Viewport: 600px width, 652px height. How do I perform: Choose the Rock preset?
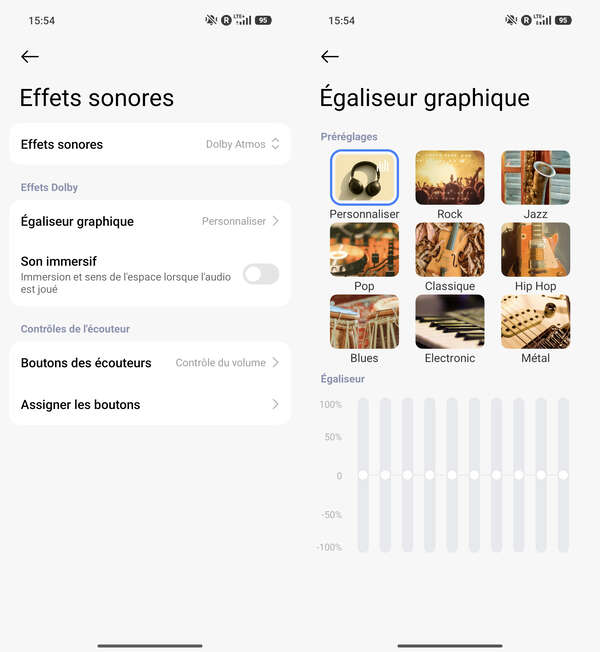pyautogui.click(x=450, y=177)
